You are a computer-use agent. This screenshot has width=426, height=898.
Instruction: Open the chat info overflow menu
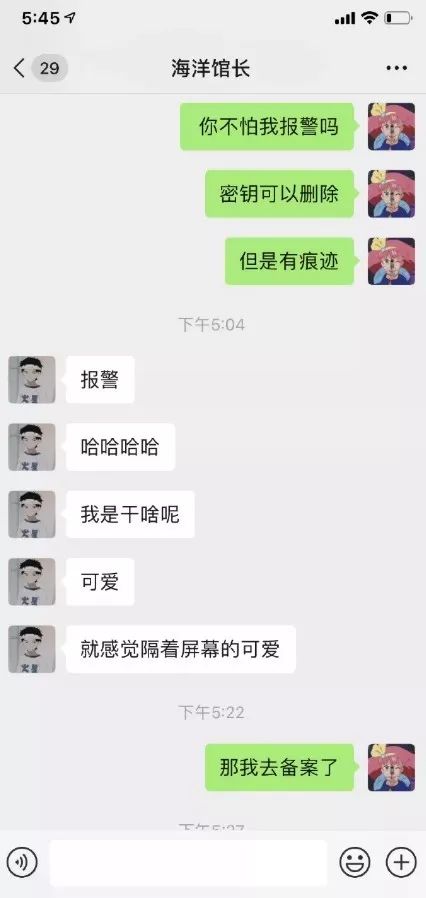397,68
